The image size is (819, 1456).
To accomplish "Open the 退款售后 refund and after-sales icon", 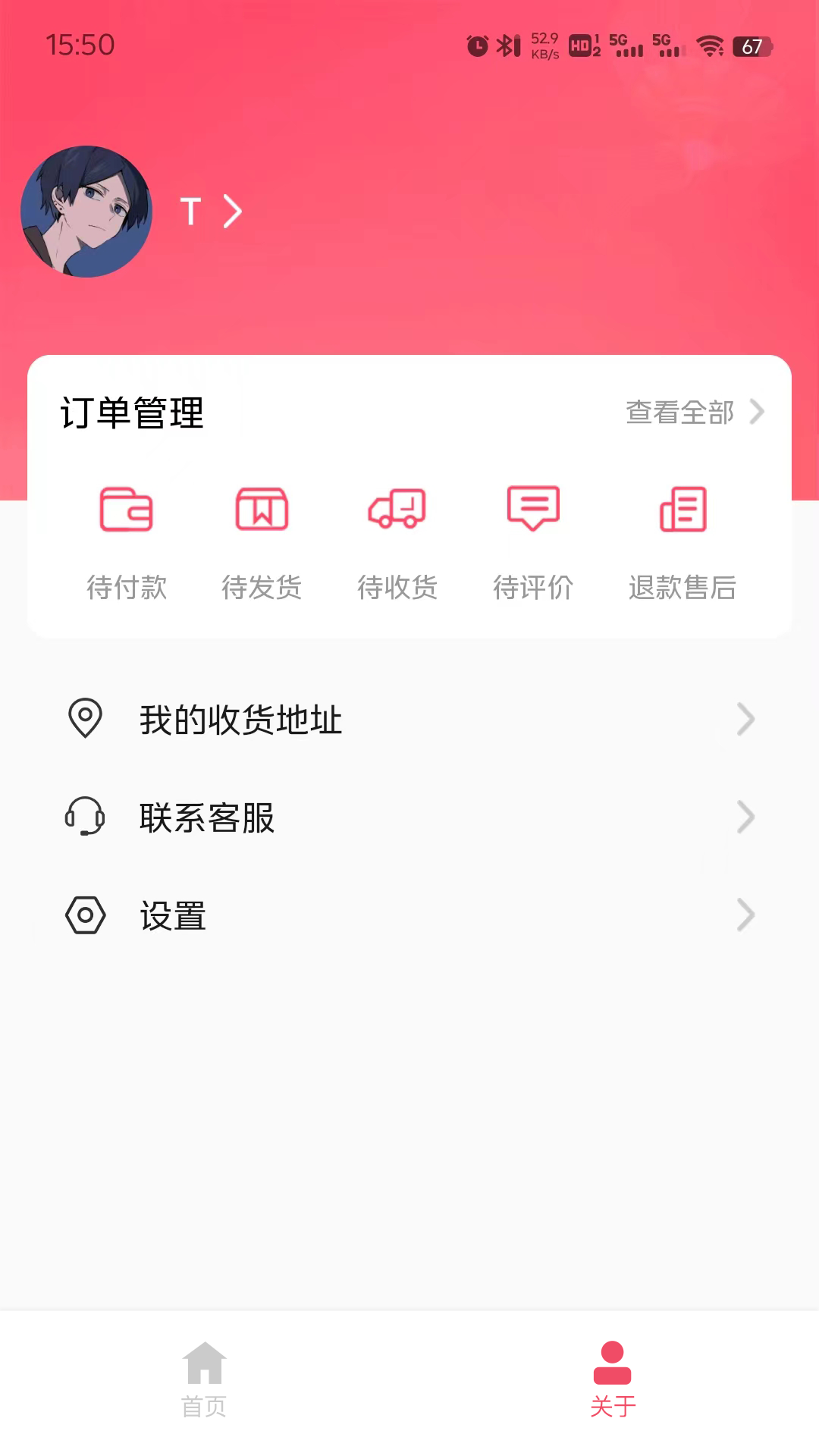I will click(x=683, y=511).
